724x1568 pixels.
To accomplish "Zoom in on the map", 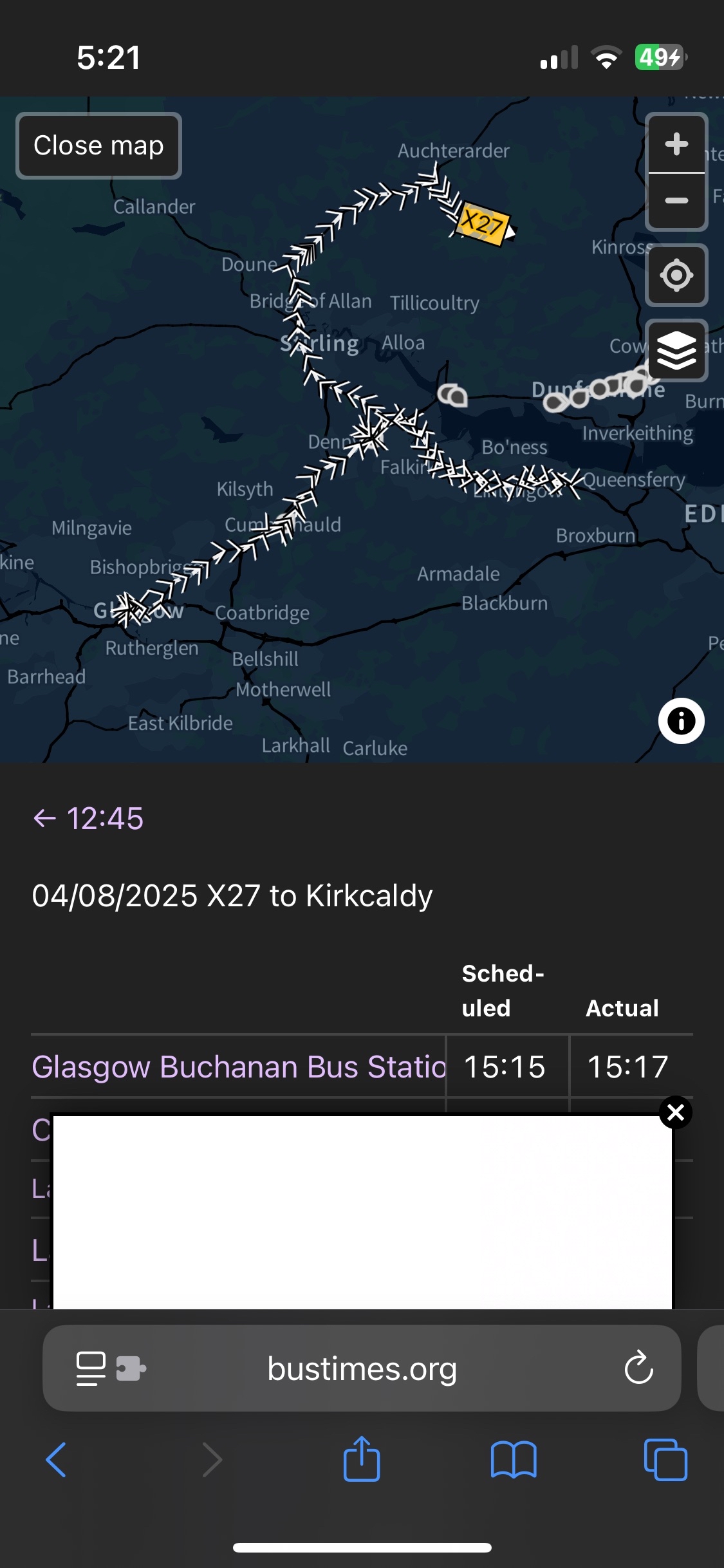I will coord(676,144).
